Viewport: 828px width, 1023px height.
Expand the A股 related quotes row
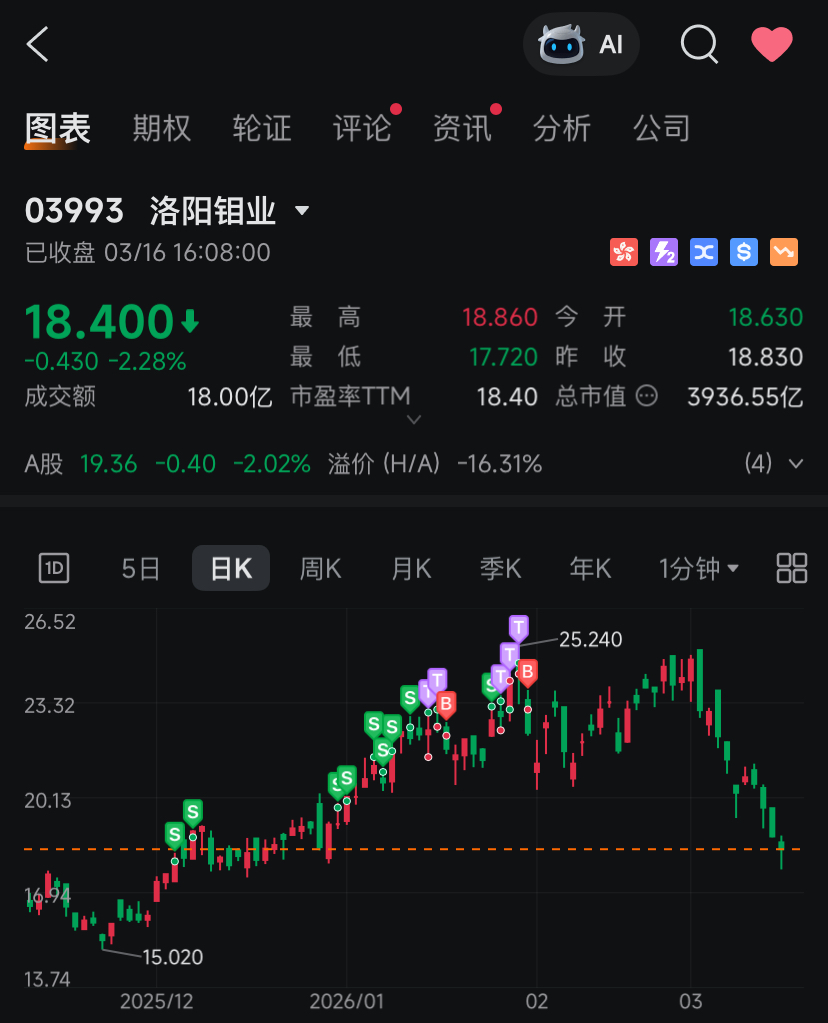click(x=796, y=464)
